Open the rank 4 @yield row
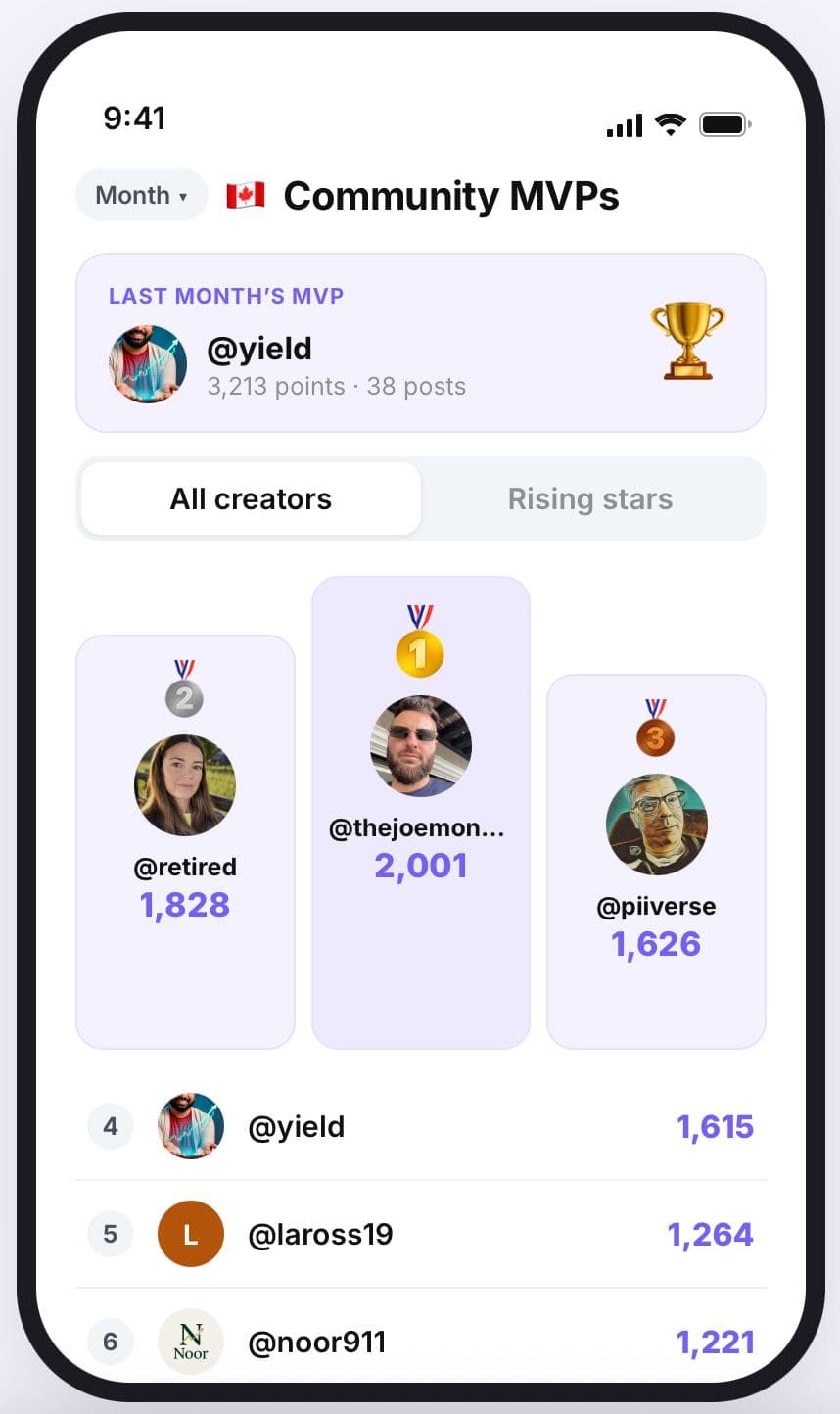 (x=421, y=1126)
